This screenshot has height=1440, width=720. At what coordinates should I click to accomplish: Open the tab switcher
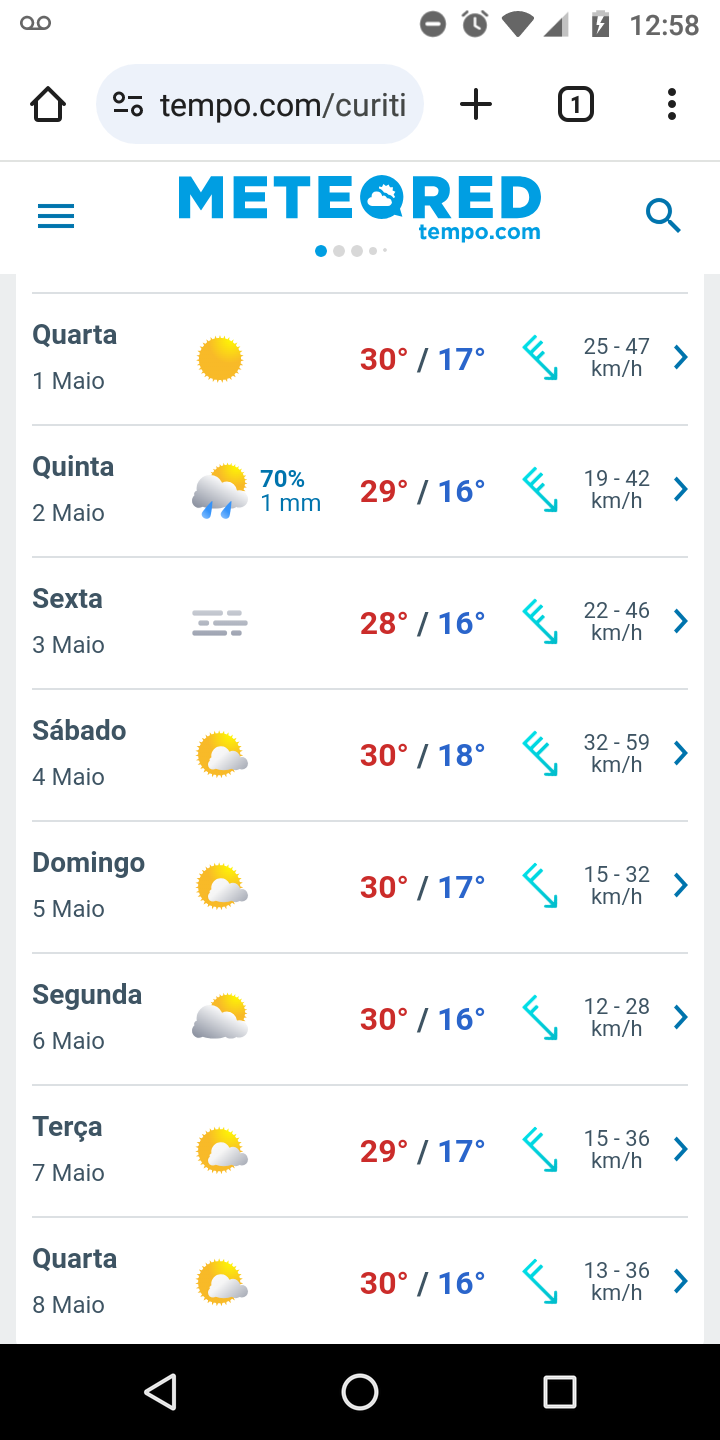coord(575,104)
